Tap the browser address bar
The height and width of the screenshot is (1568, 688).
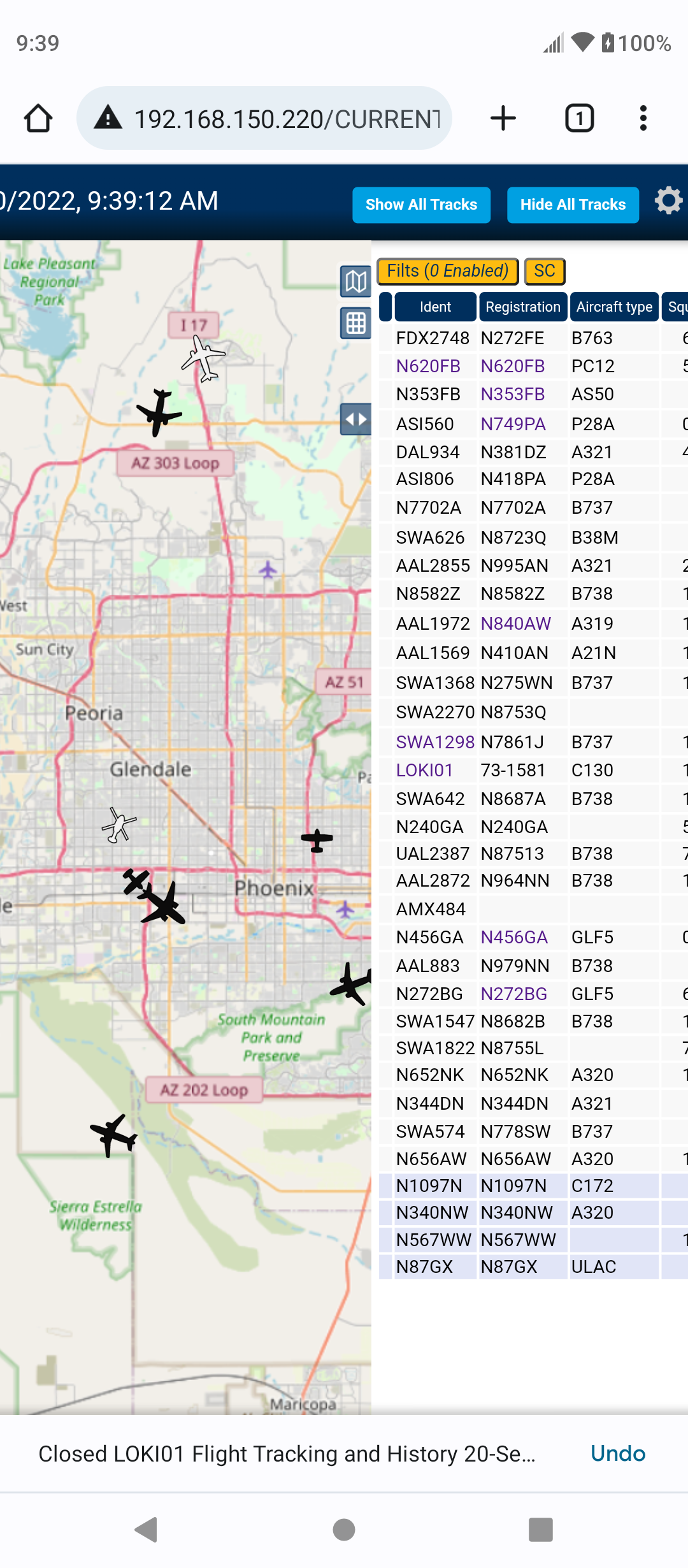pyautogui.click(x=264, y=119)
